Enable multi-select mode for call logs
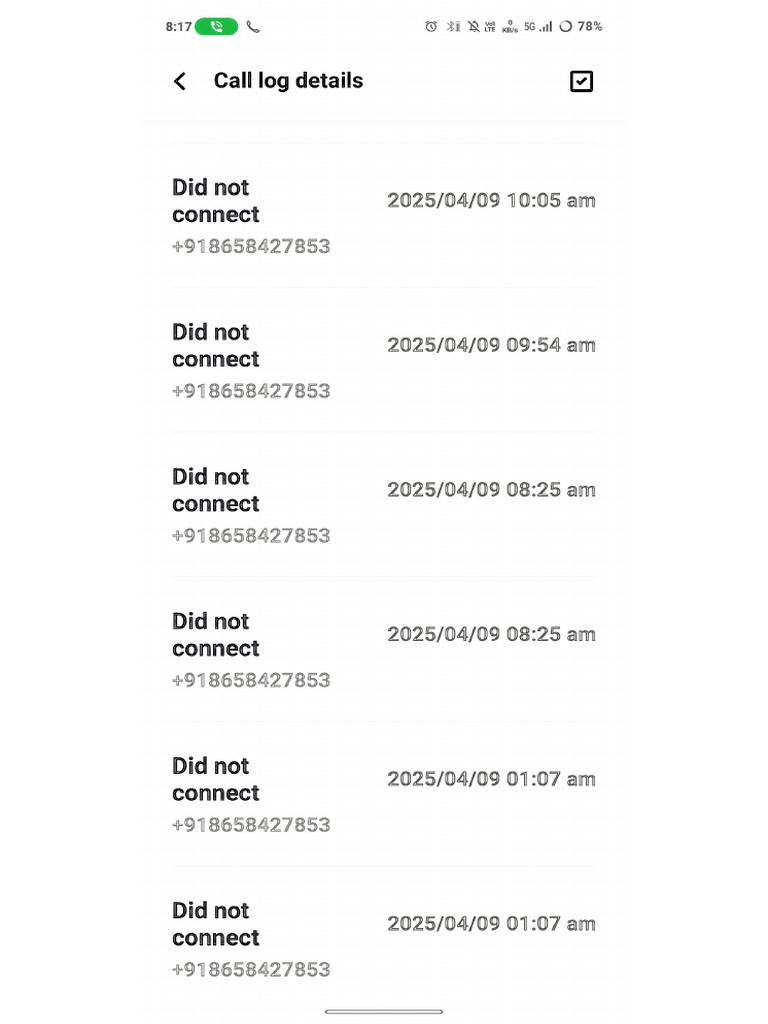The height and width of the screenshot is (1024, 768). click(581, 82)
